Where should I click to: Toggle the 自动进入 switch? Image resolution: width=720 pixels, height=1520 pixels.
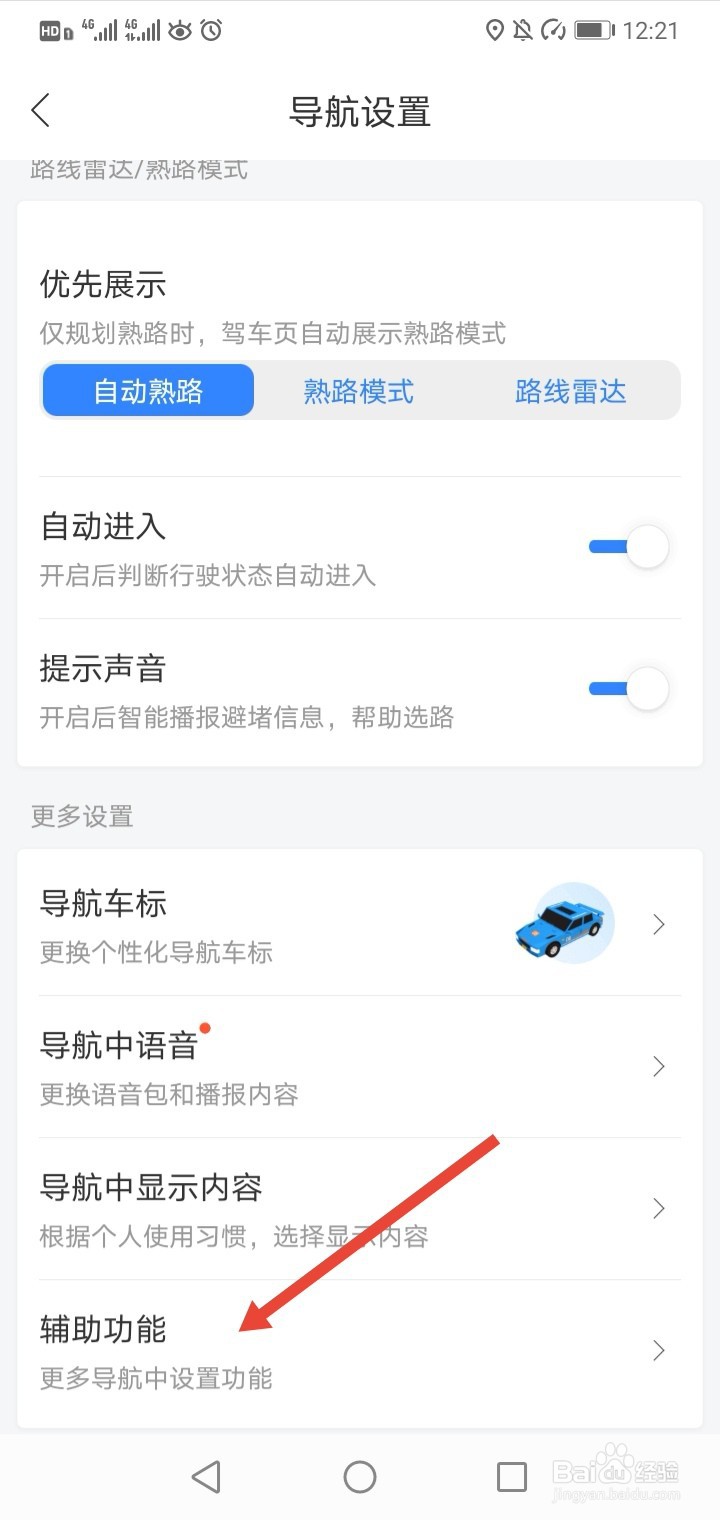pyautogui.click(x=628, y=547)
